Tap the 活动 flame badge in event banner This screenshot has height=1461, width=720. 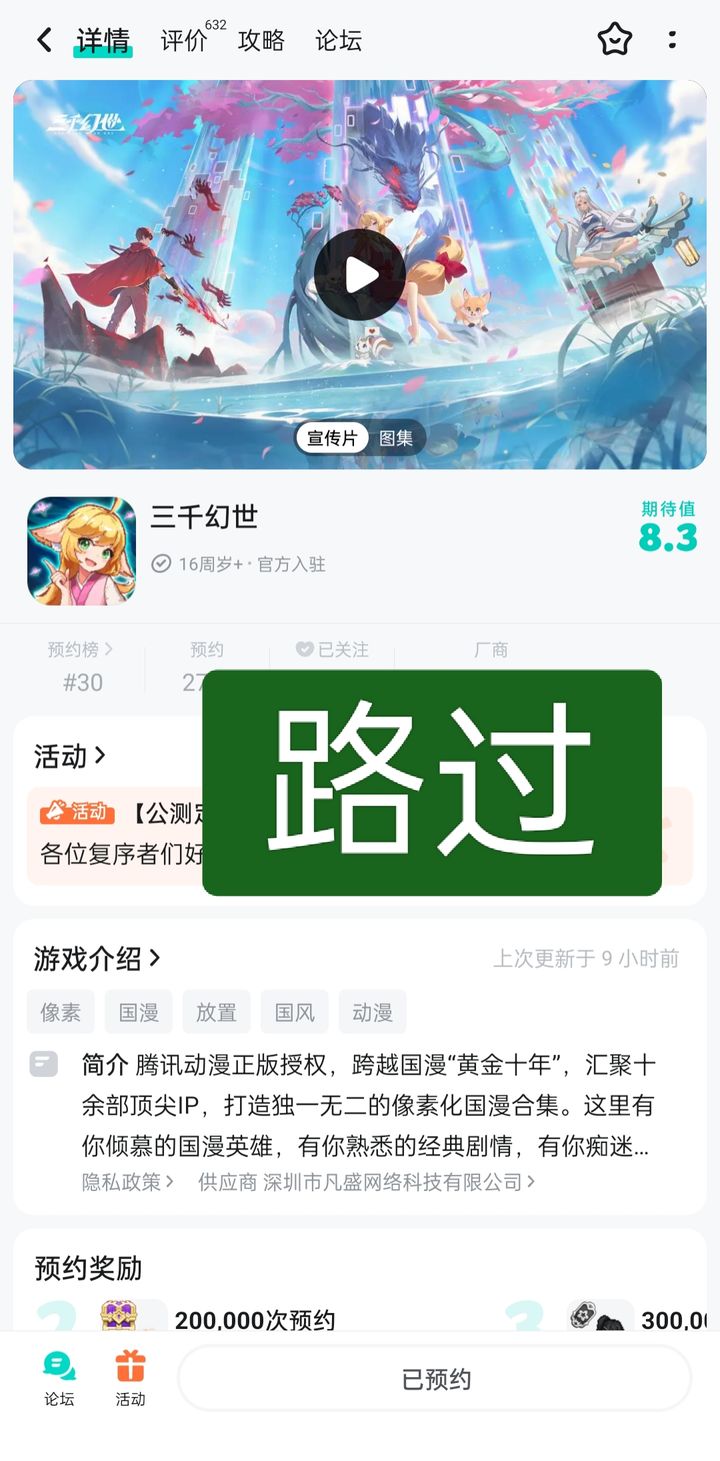click(76, 812)
